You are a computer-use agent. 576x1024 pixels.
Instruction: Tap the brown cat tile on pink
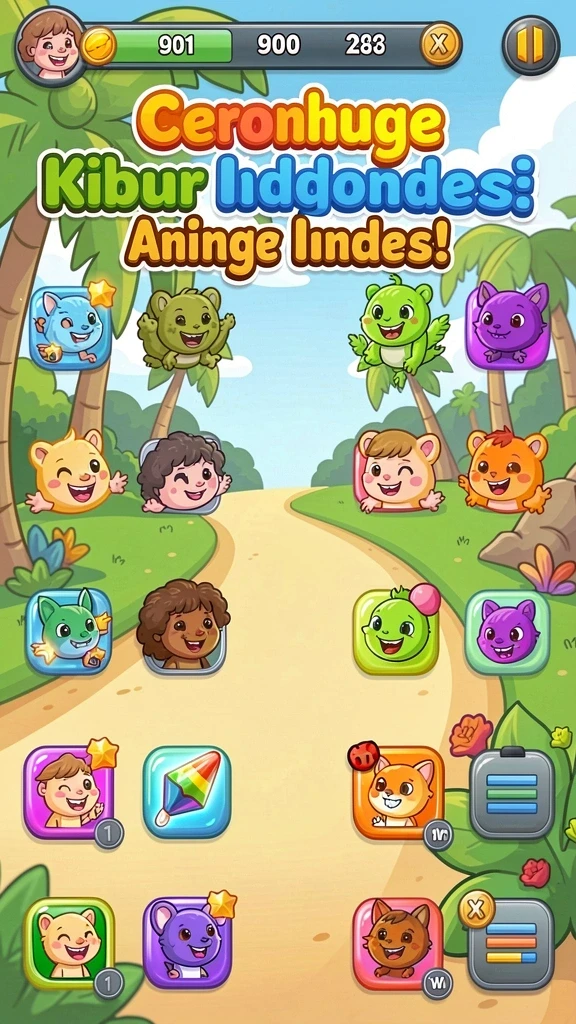pyautogui.click(x=398, y=942)
